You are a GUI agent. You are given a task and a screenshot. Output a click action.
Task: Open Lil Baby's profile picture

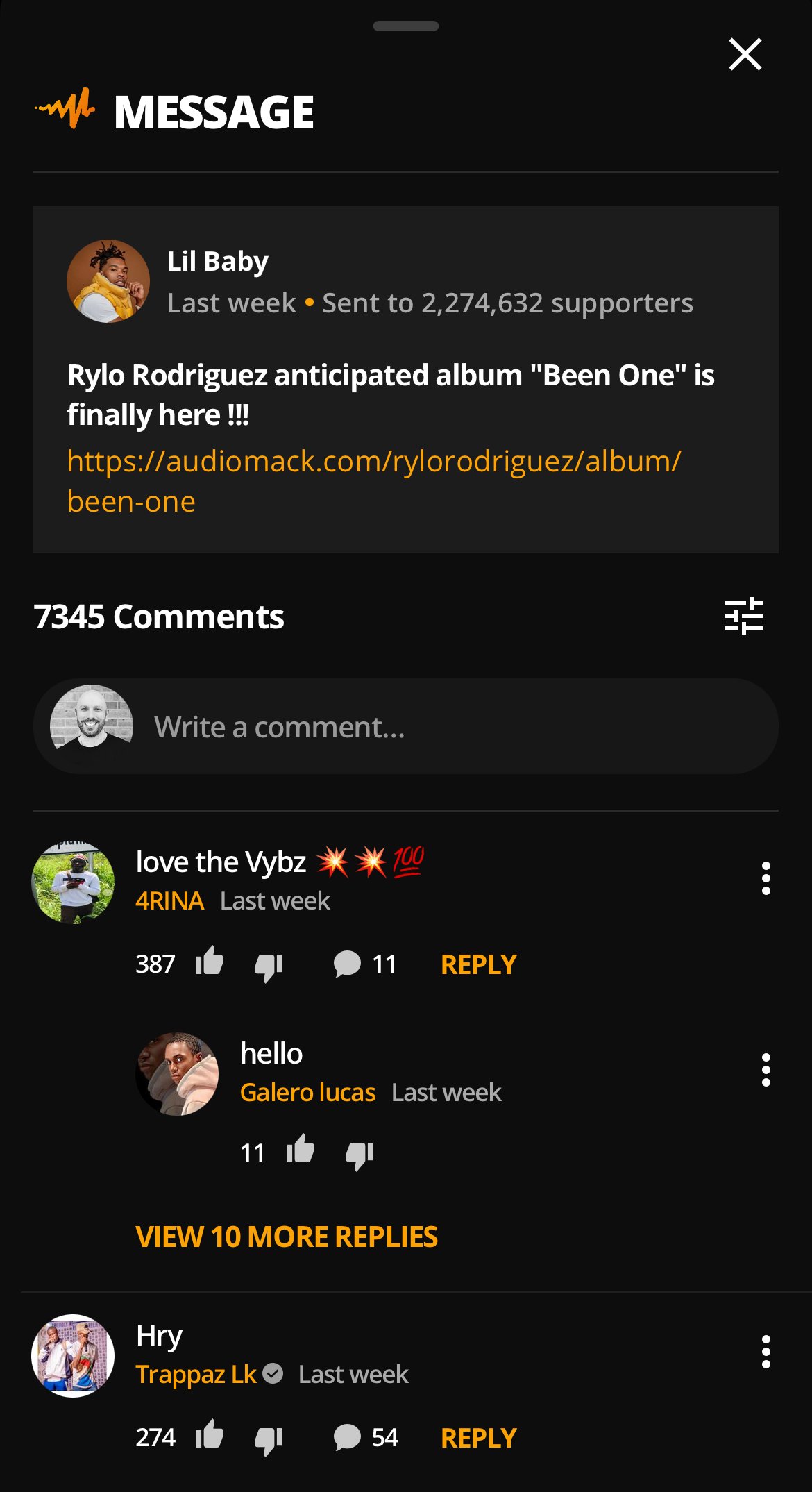tap(108, 281)
